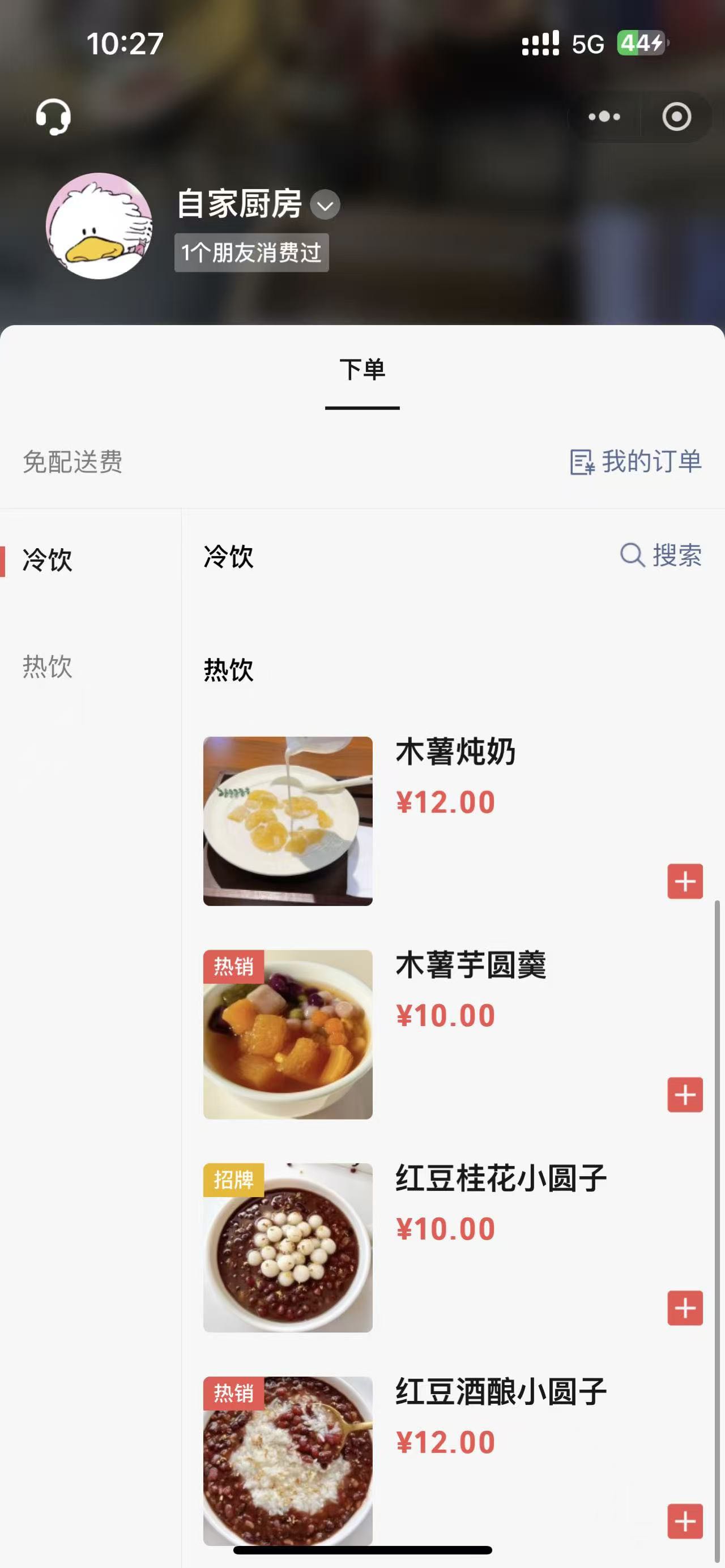The height and width of the screenshot is (1568, 725).
Task: Switch to the 热饮 category
Action: pos(48,666)
